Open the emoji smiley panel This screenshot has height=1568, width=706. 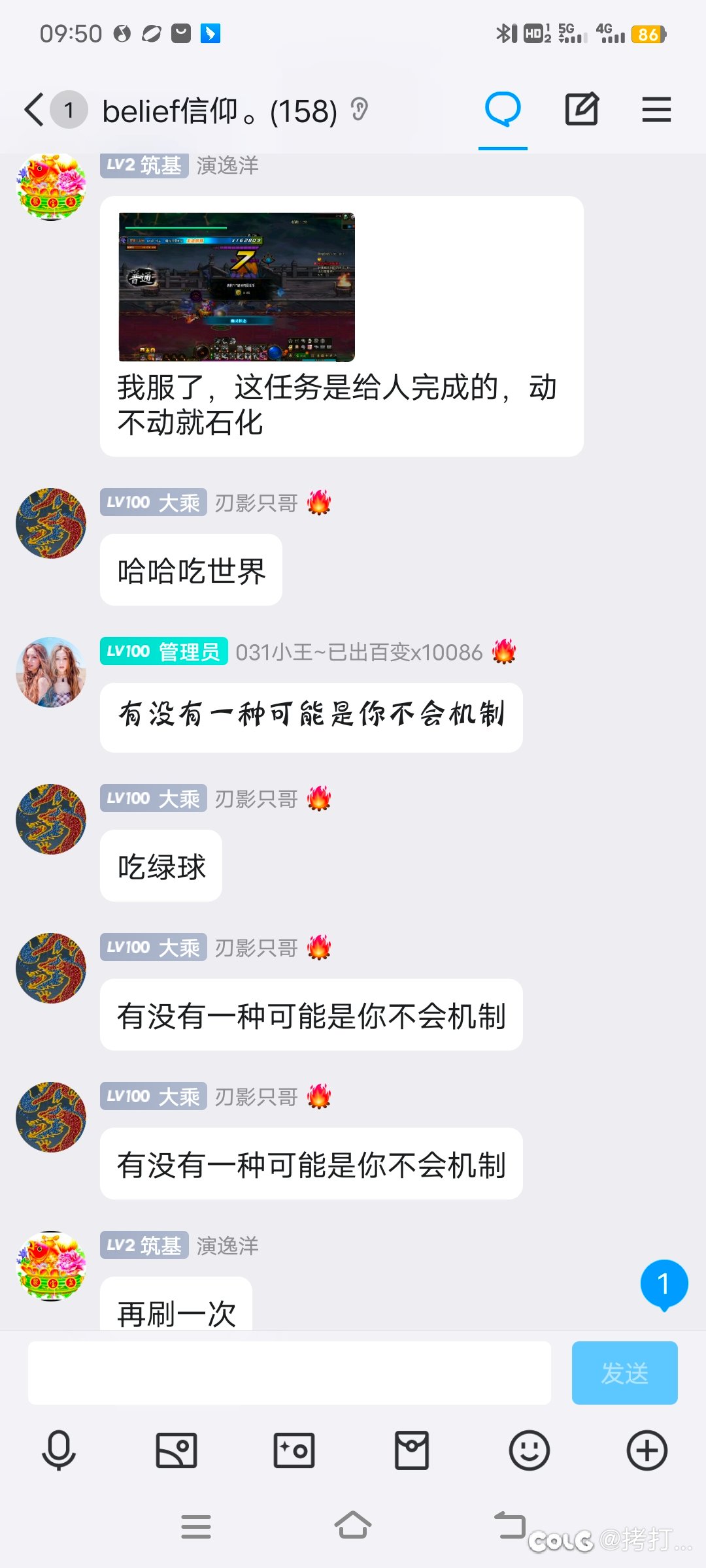click(529, 1450)
